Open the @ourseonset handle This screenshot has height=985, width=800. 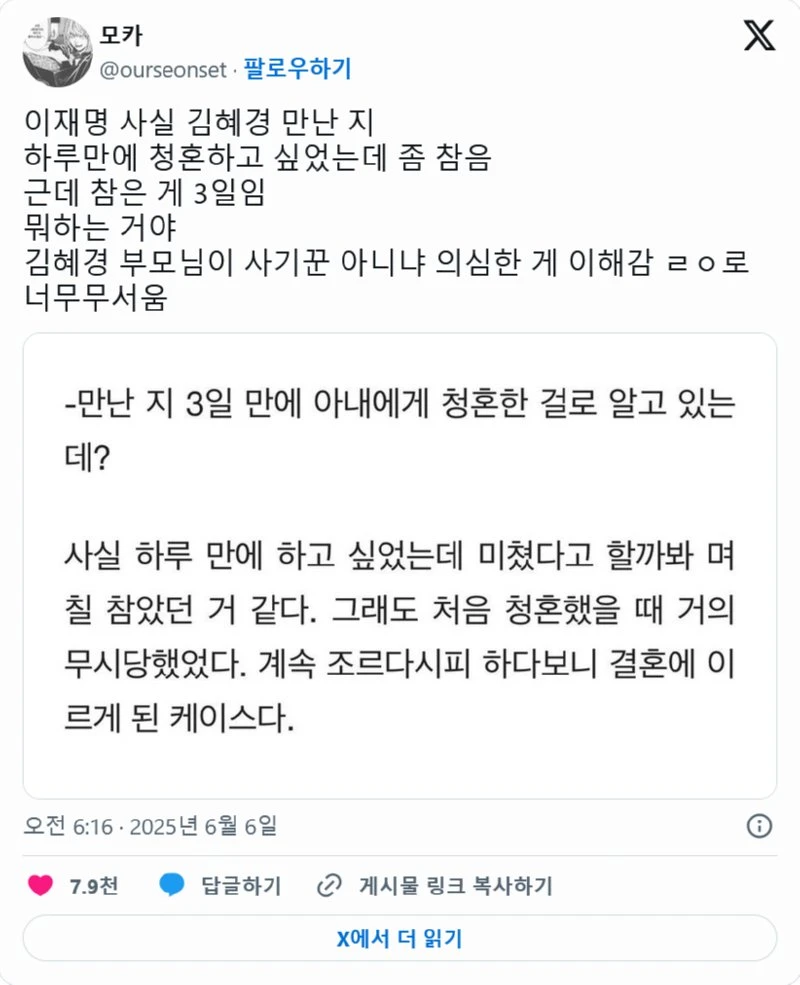coord(163,69)
